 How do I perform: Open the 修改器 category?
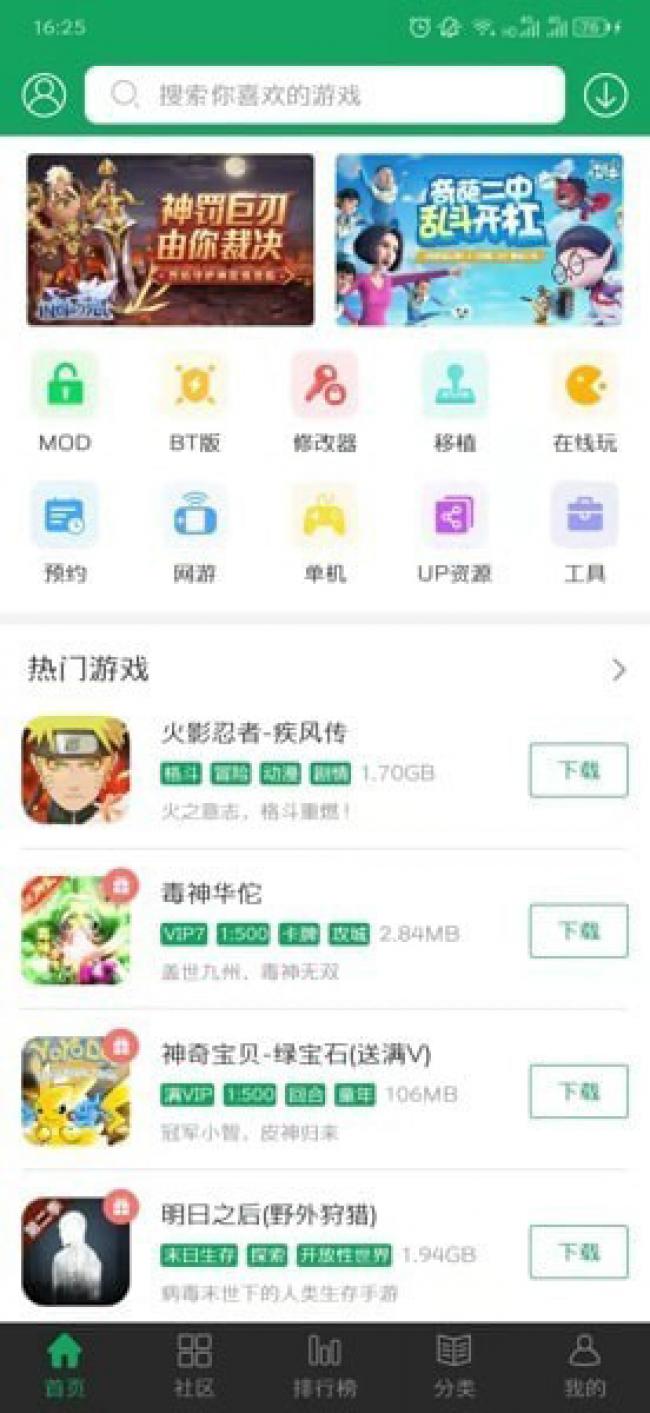(324, 400)
